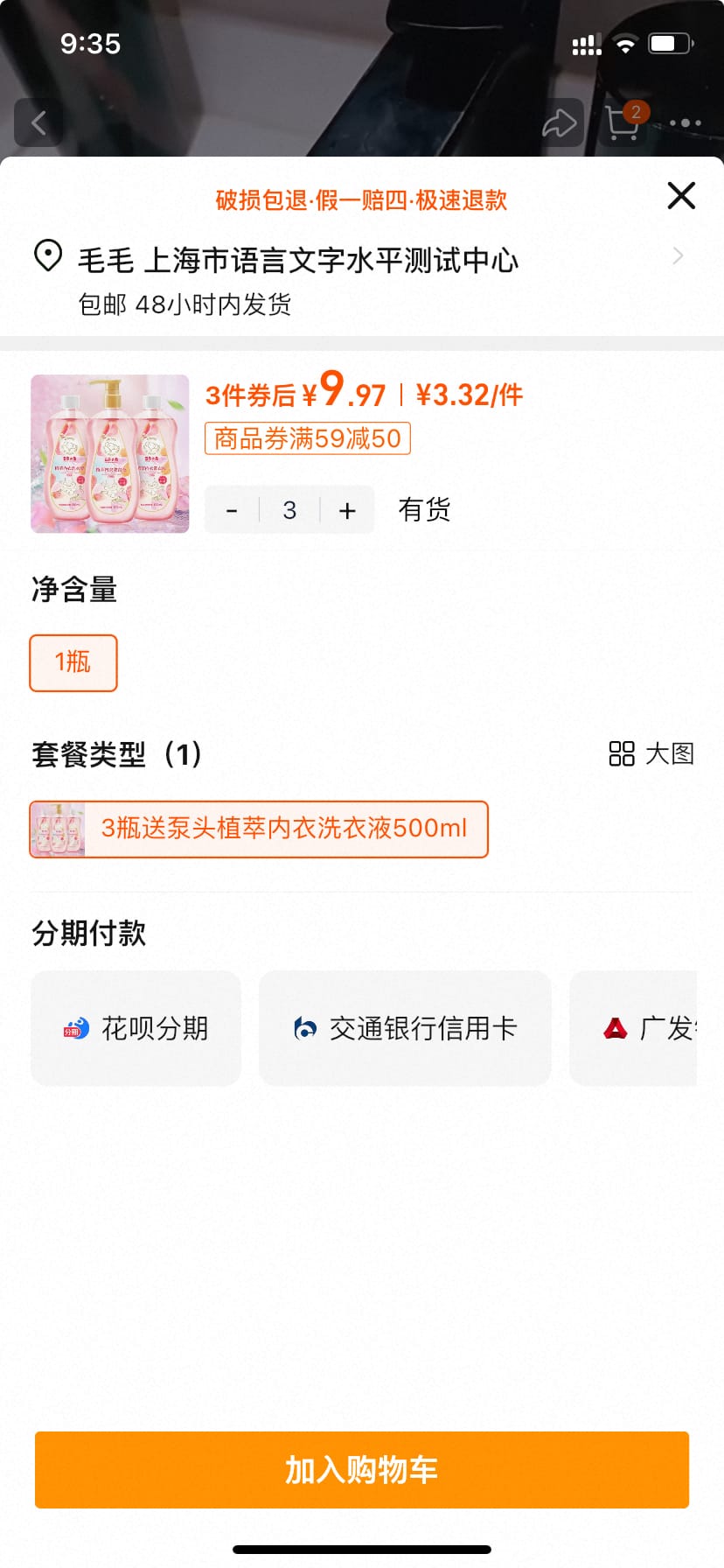
Task: Tap the product bottle thumbnail image
Action: [108, 453]
